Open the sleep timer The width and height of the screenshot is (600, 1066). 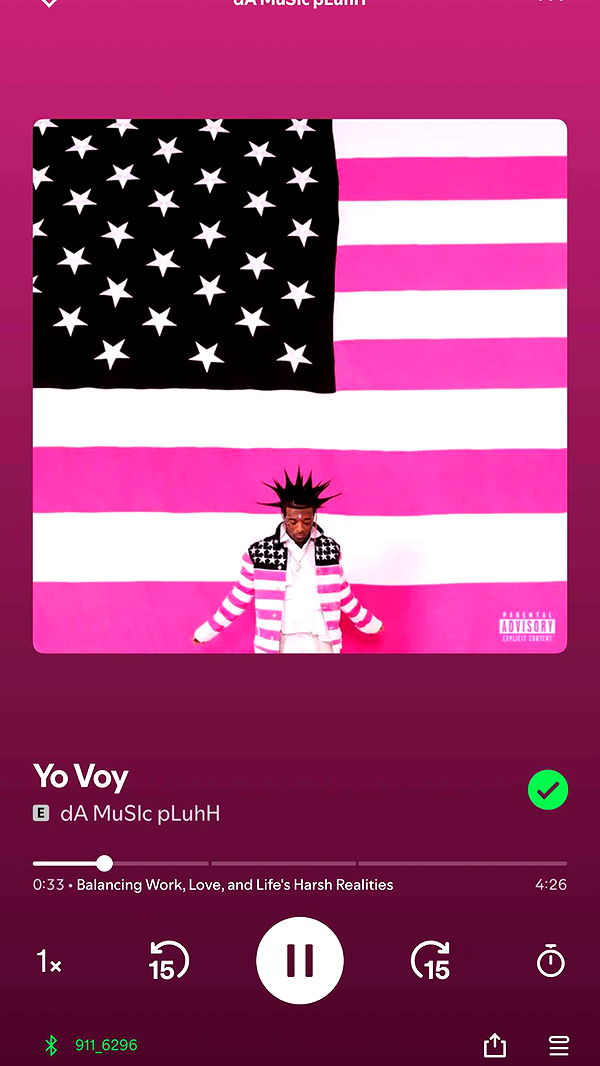(550, 962)
